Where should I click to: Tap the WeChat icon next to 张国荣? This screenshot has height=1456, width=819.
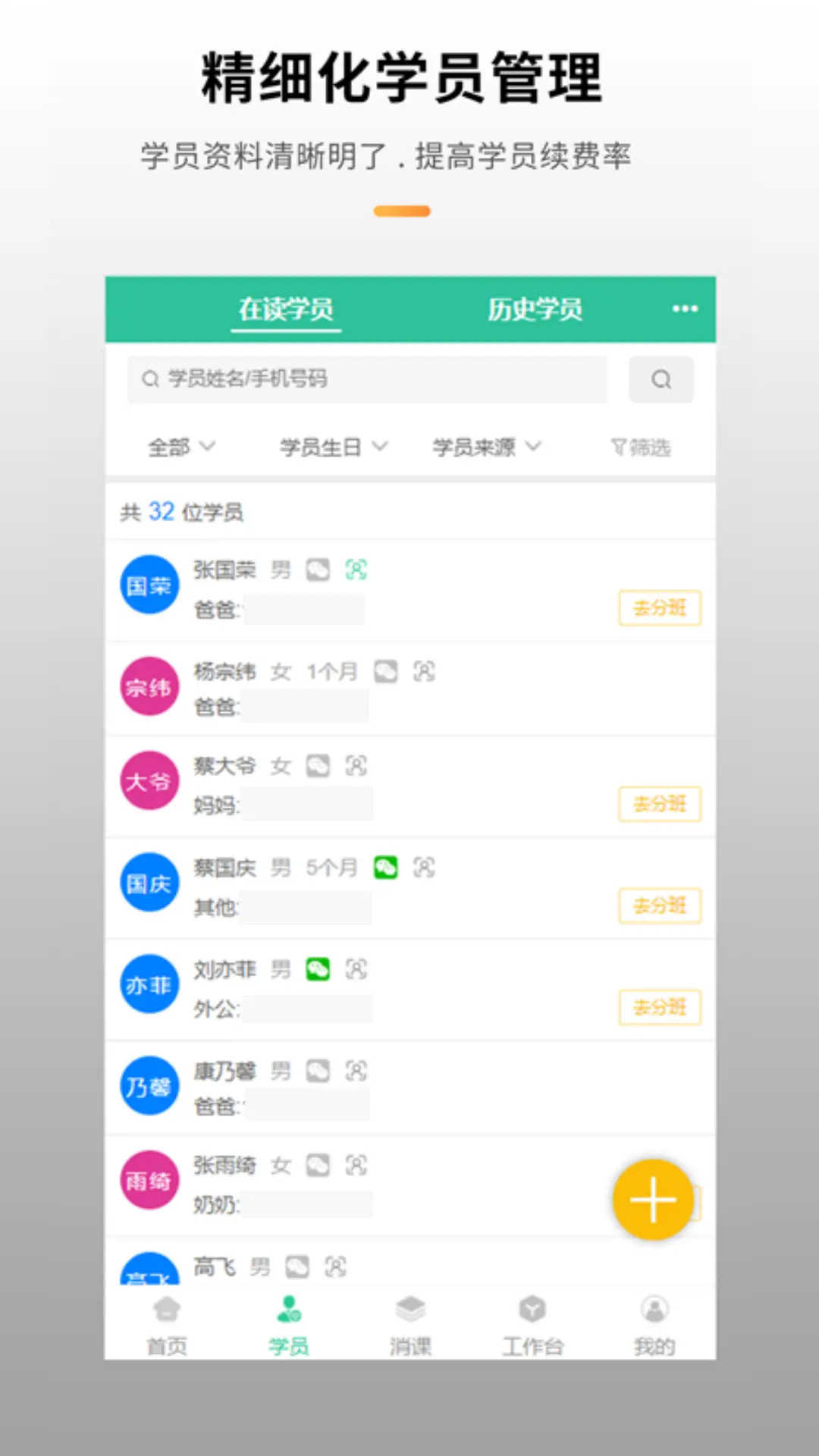pos(317,570)
